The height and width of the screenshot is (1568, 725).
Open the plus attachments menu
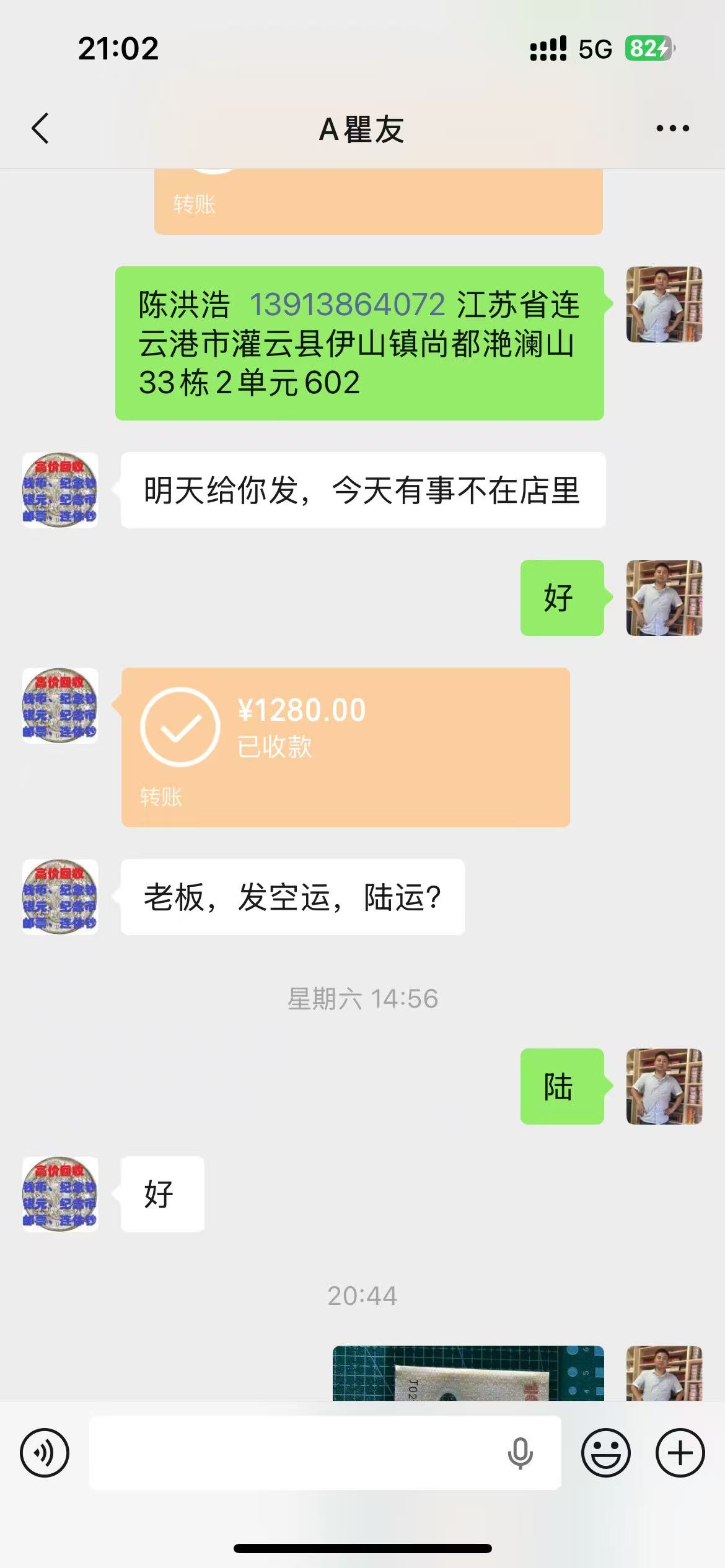click(x=680, y=1453)
